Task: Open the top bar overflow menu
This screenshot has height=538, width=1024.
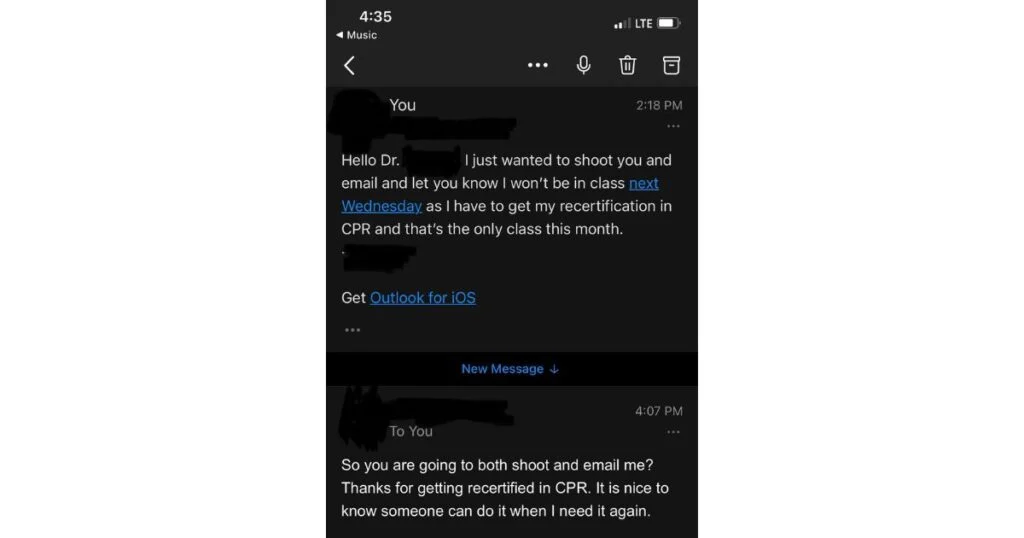Action: (x=538, y=66)
